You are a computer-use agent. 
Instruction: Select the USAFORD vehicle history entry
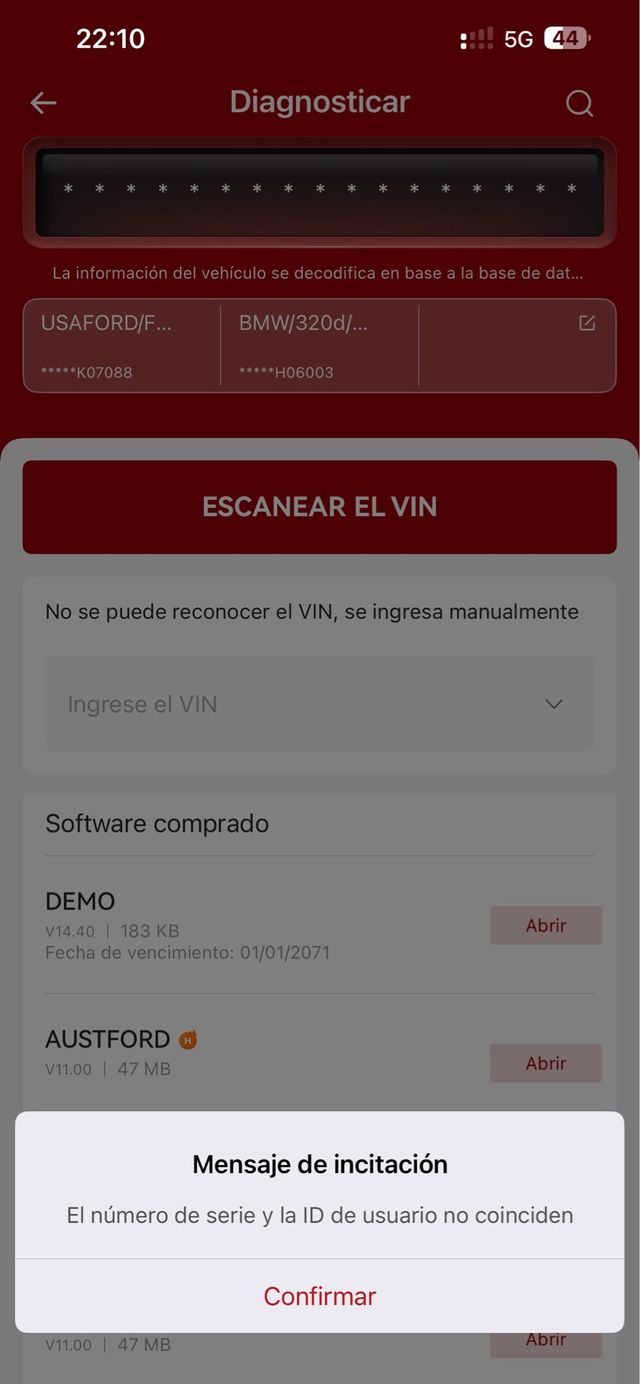pos(121,345)
